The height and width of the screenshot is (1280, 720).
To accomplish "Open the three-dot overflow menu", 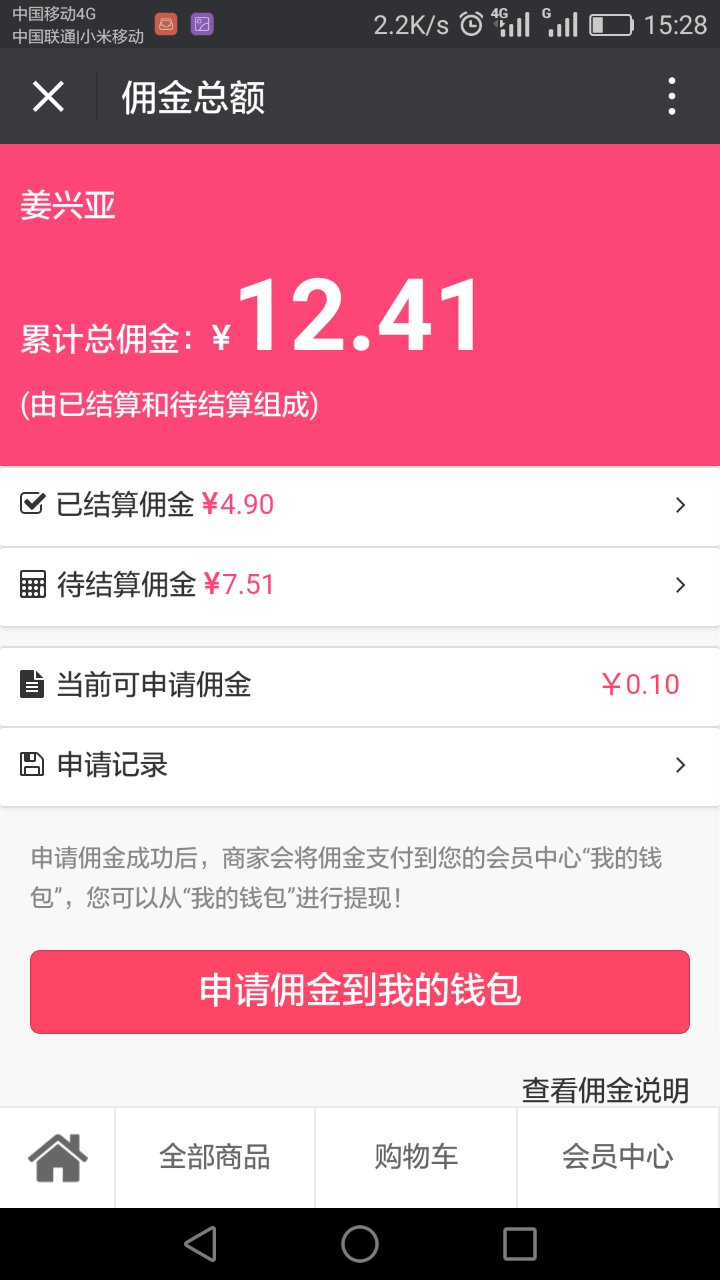I will (x=671, y=97).
